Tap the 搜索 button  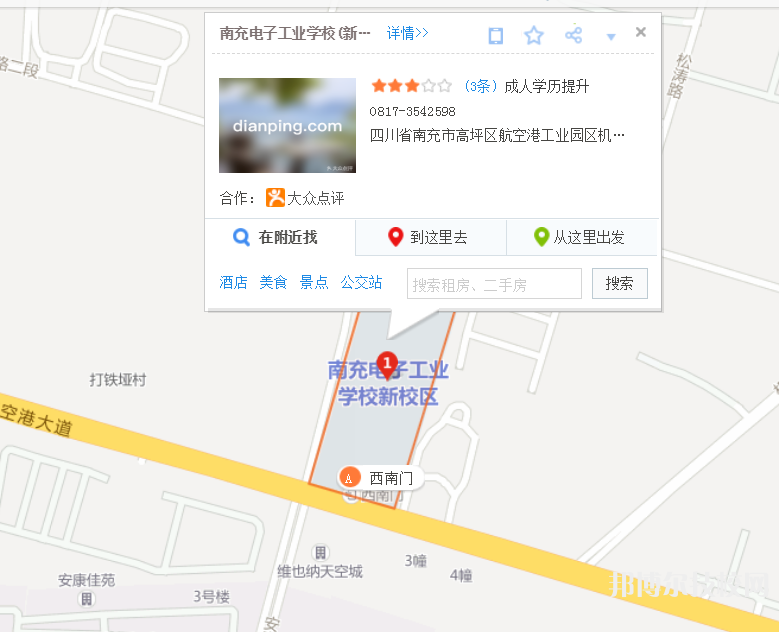tap(619, 283)
